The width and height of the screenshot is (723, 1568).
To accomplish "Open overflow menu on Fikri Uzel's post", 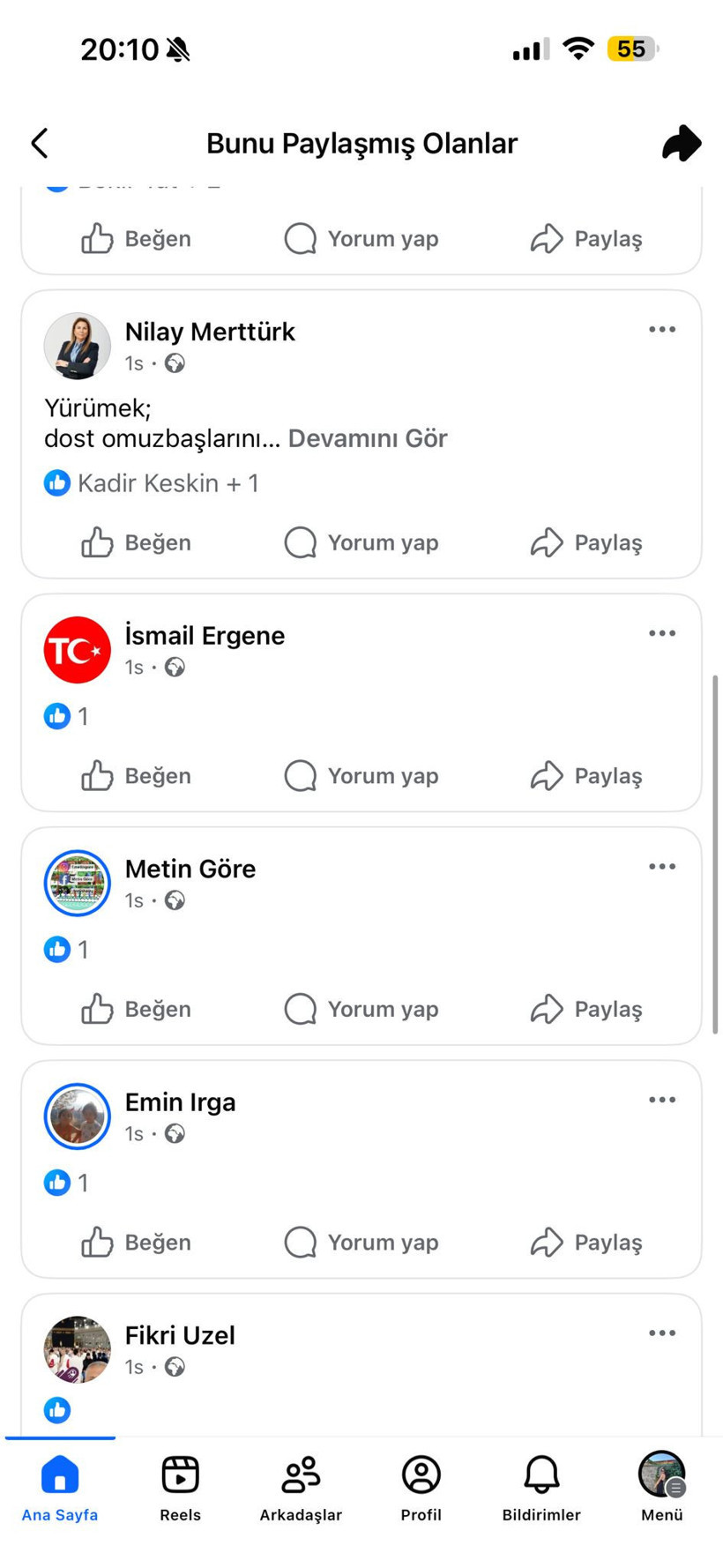I will coord(662,1333).
